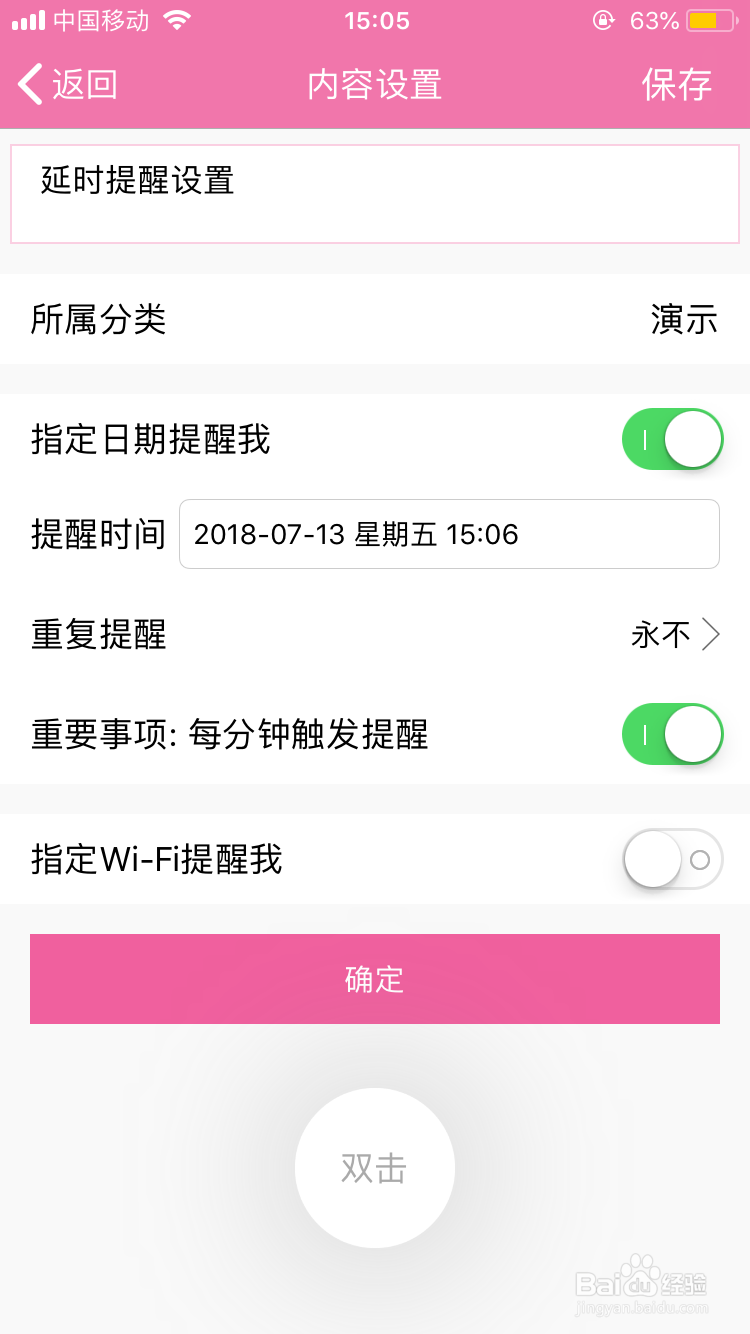Change the 提醒时间 date field
This screenshot has height=1334, width=750.
point(449,534)
